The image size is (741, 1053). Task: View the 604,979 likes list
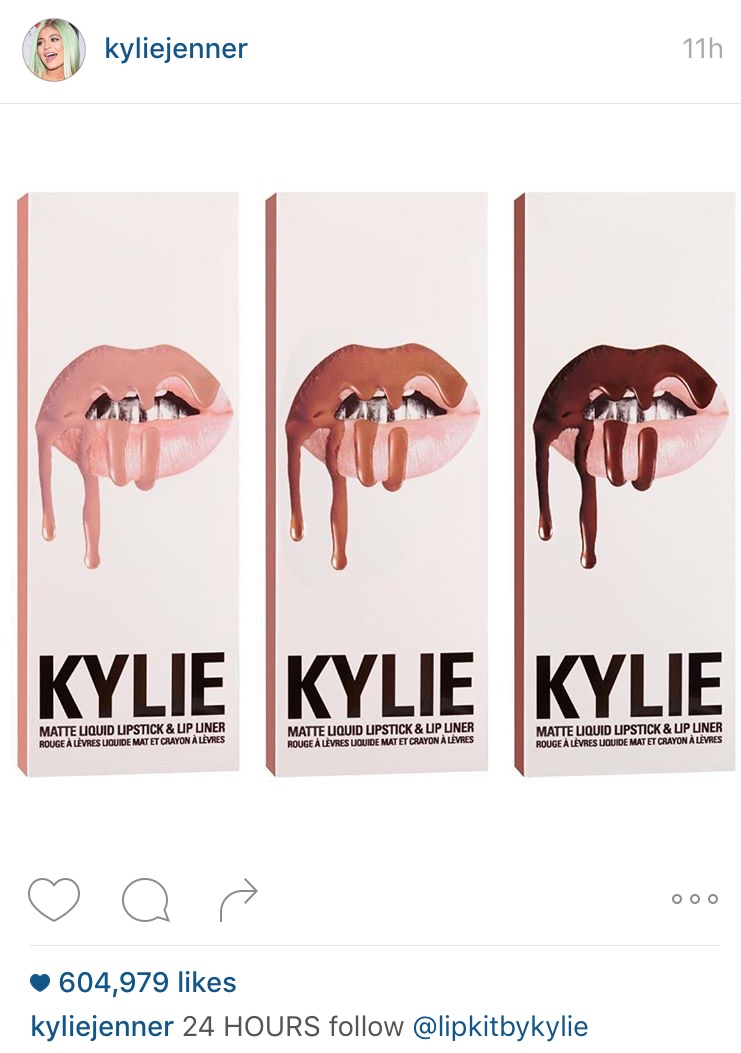click(146, 982)
